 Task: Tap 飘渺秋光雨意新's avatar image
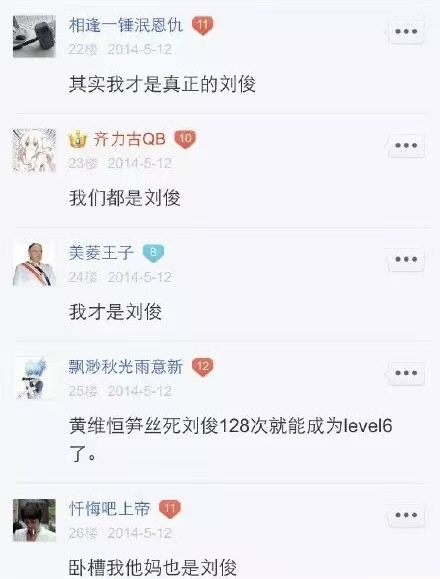(x=34, y=377)
